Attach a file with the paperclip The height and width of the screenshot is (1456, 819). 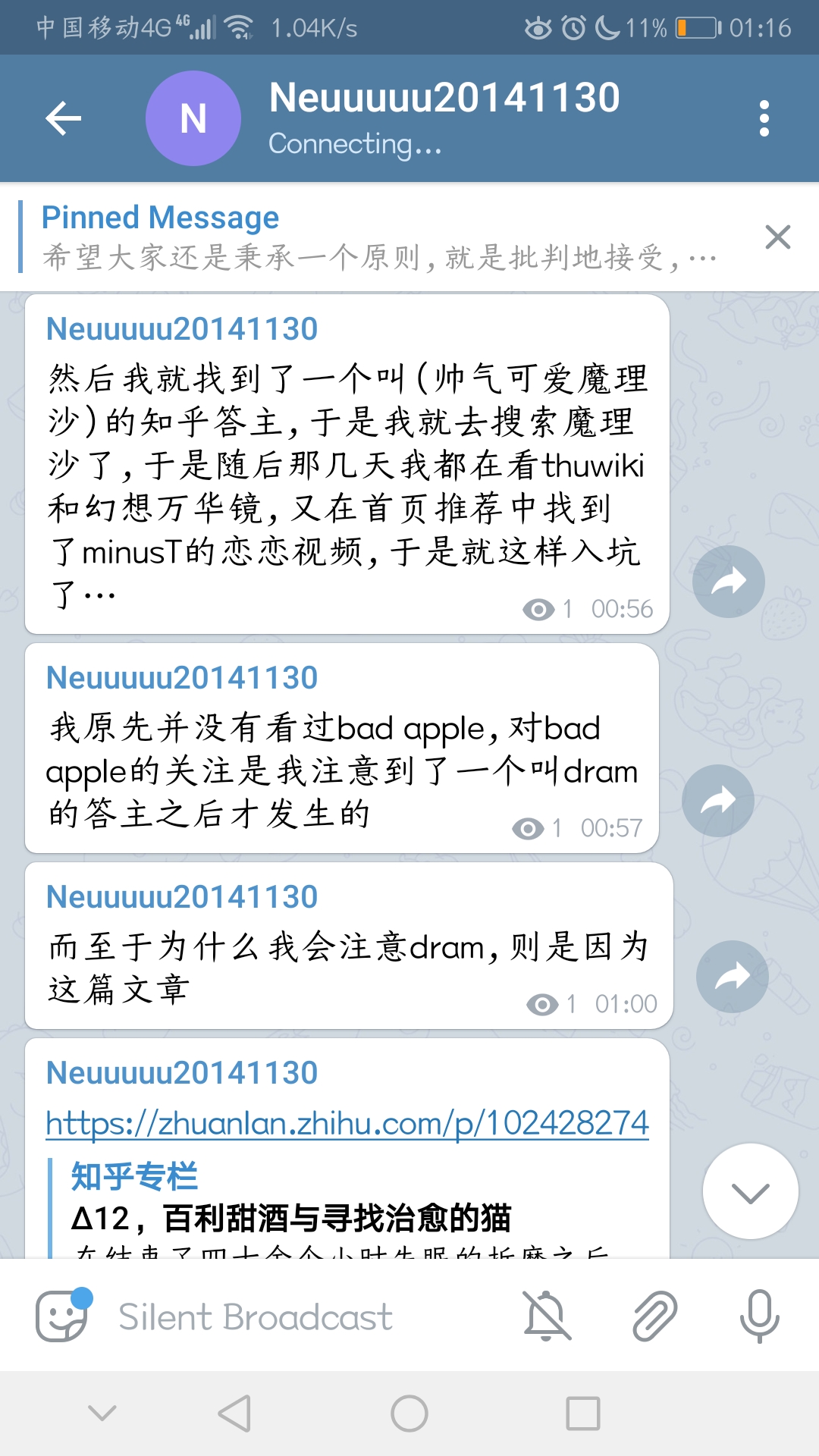[x=654, y=1316]
